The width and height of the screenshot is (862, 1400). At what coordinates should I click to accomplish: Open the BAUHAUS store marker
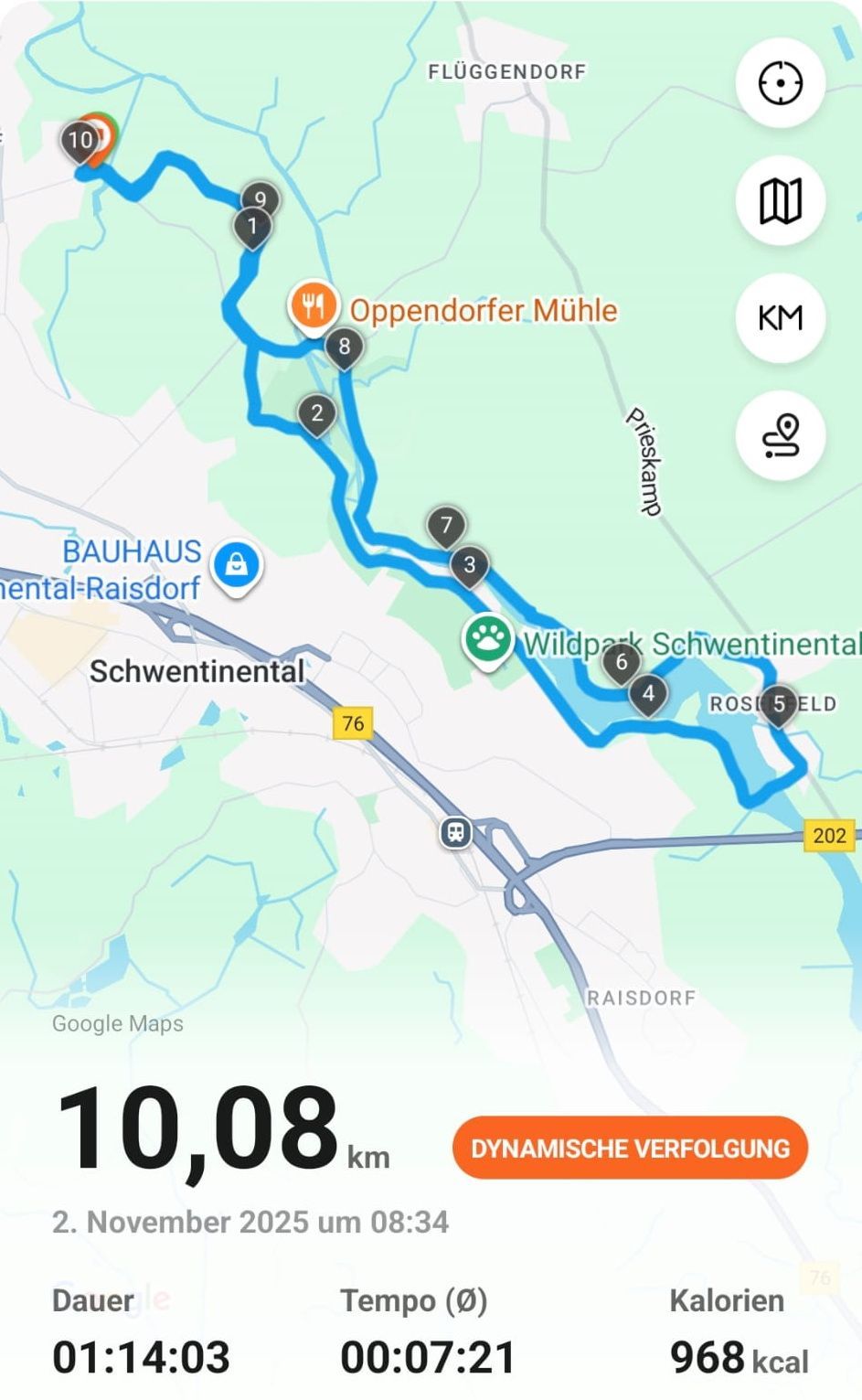237,565
